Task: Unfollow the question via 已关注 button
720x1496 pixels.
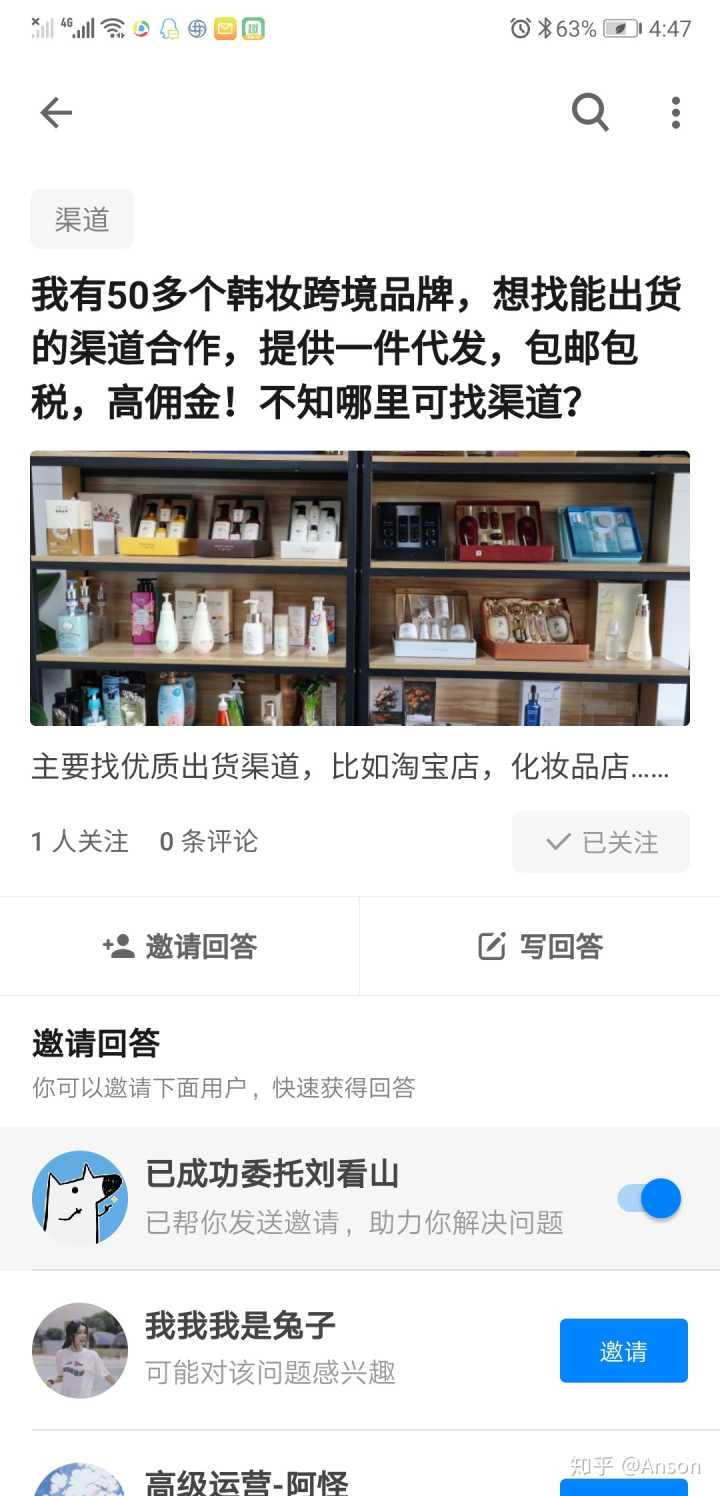Action: 601,842
